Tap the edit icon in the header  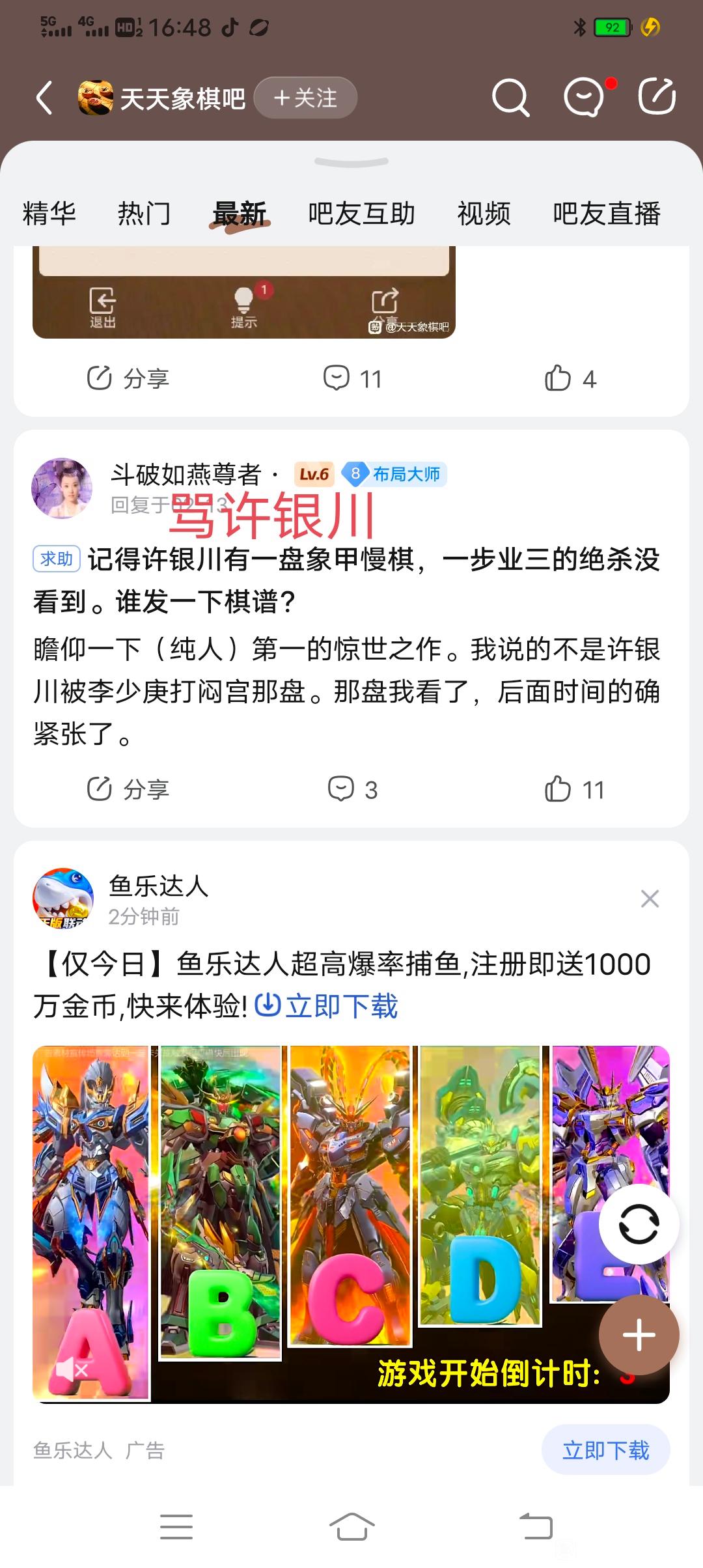656,97
